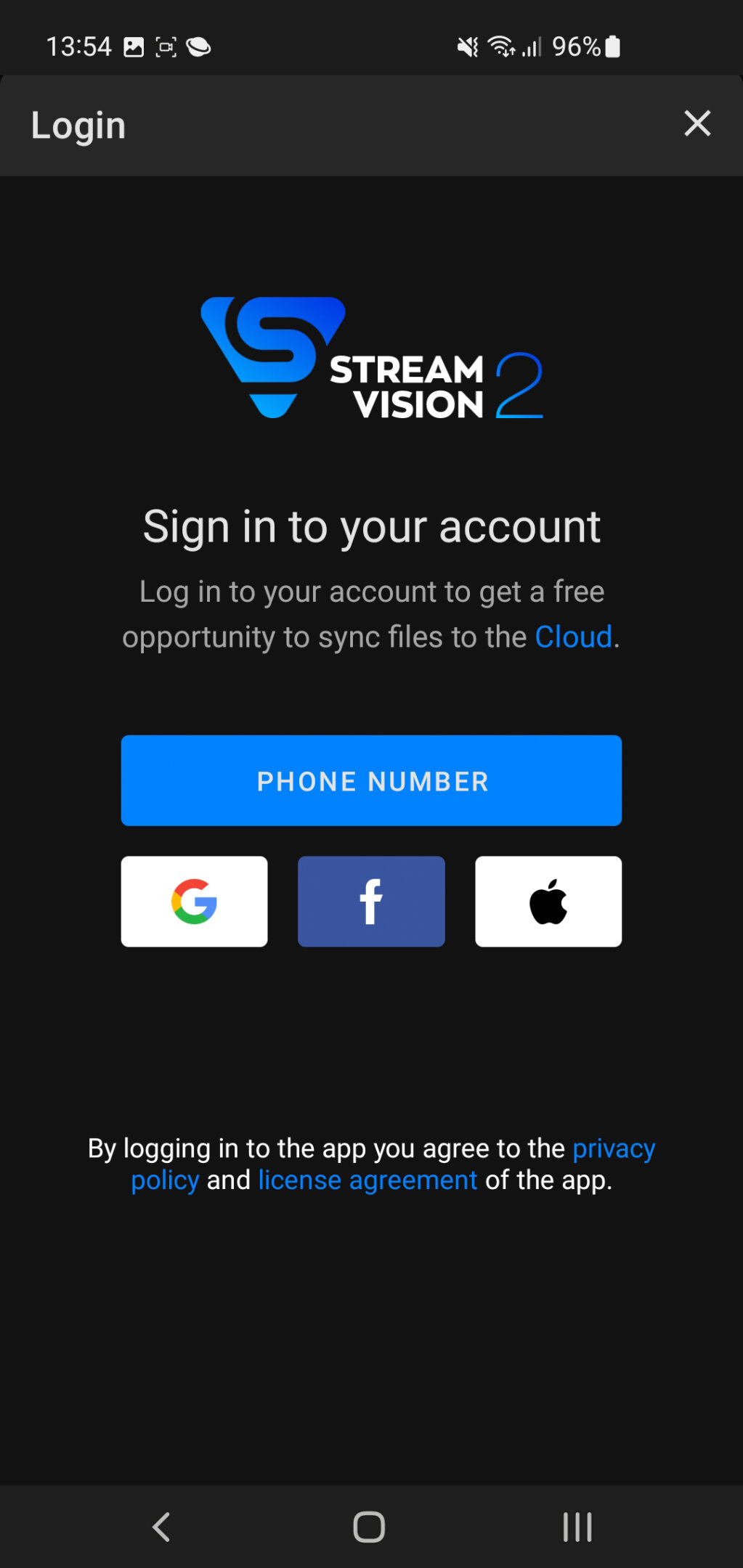Open the privacy policy link

[613, 1148]
